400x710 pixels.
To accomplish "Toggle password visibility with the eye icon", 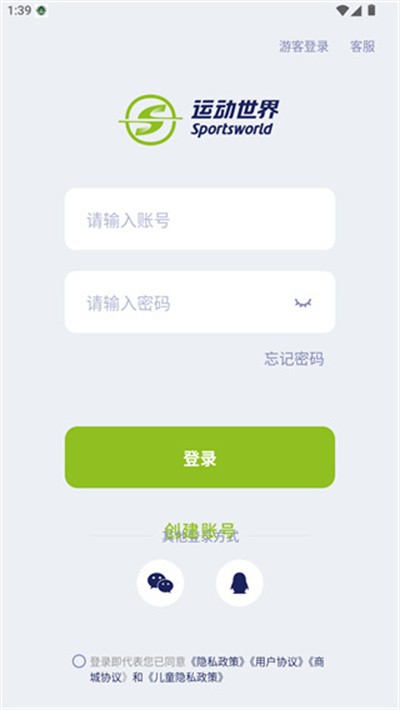I will pos(303,303).
